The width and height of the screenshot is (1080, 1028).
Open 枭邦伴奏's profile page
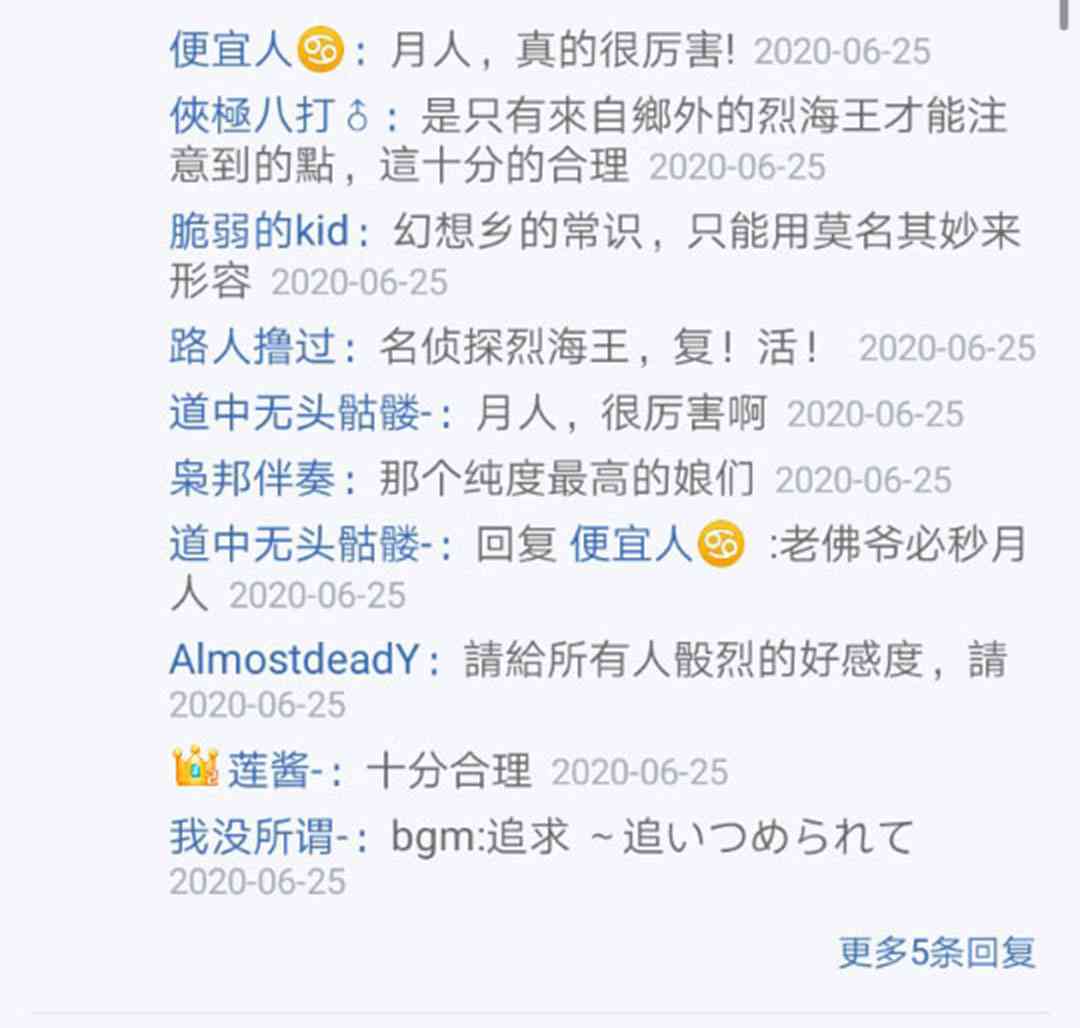click(x=253, y=479)
